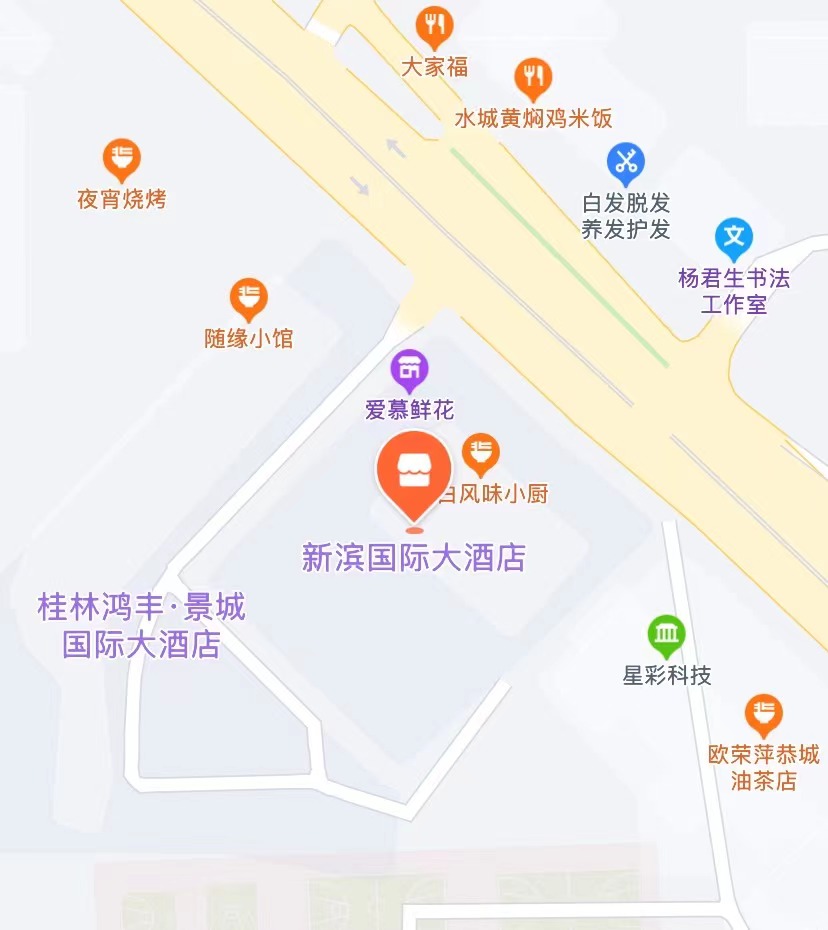Select the 风味小厨 restaurant marker

click(x=481, y=453)
